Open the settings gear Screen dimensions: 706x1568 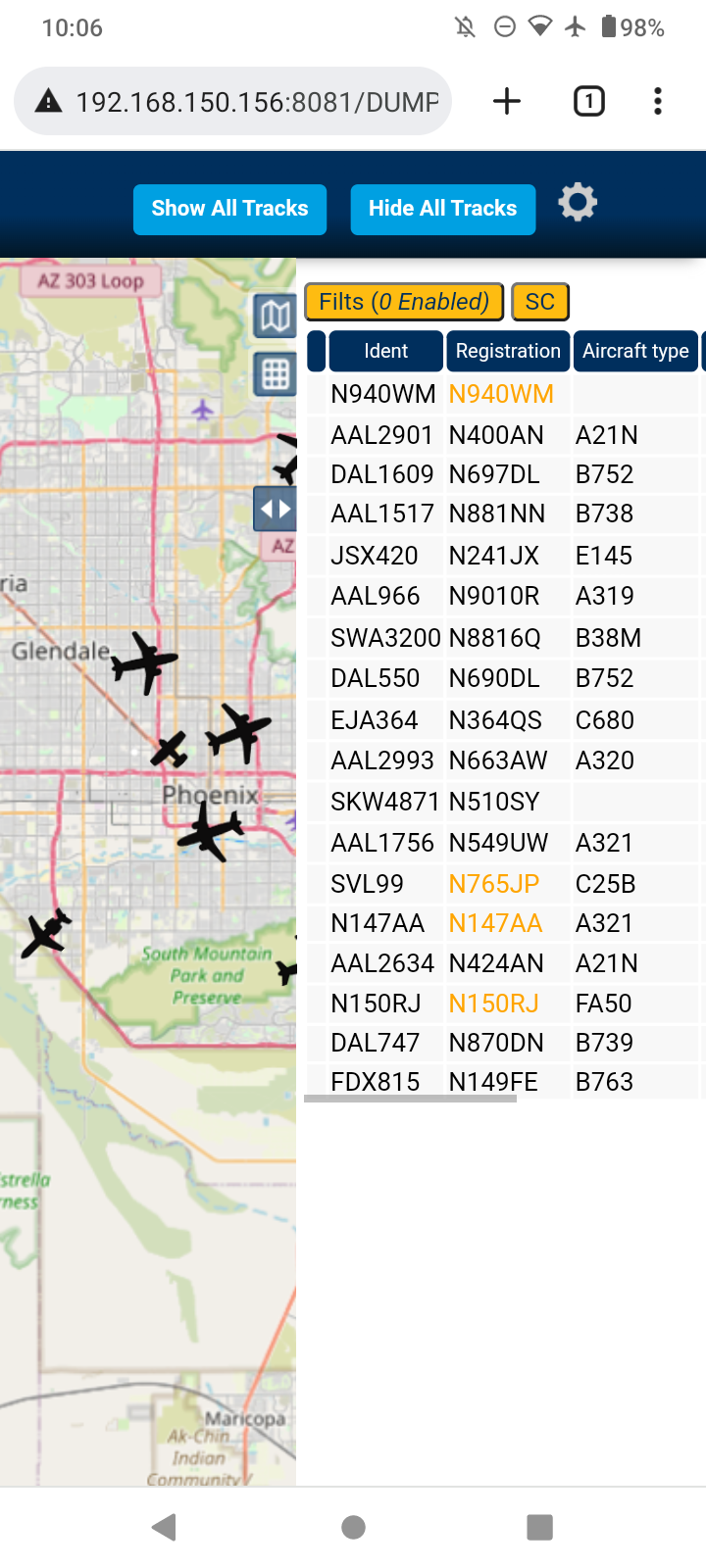point(578,203)
